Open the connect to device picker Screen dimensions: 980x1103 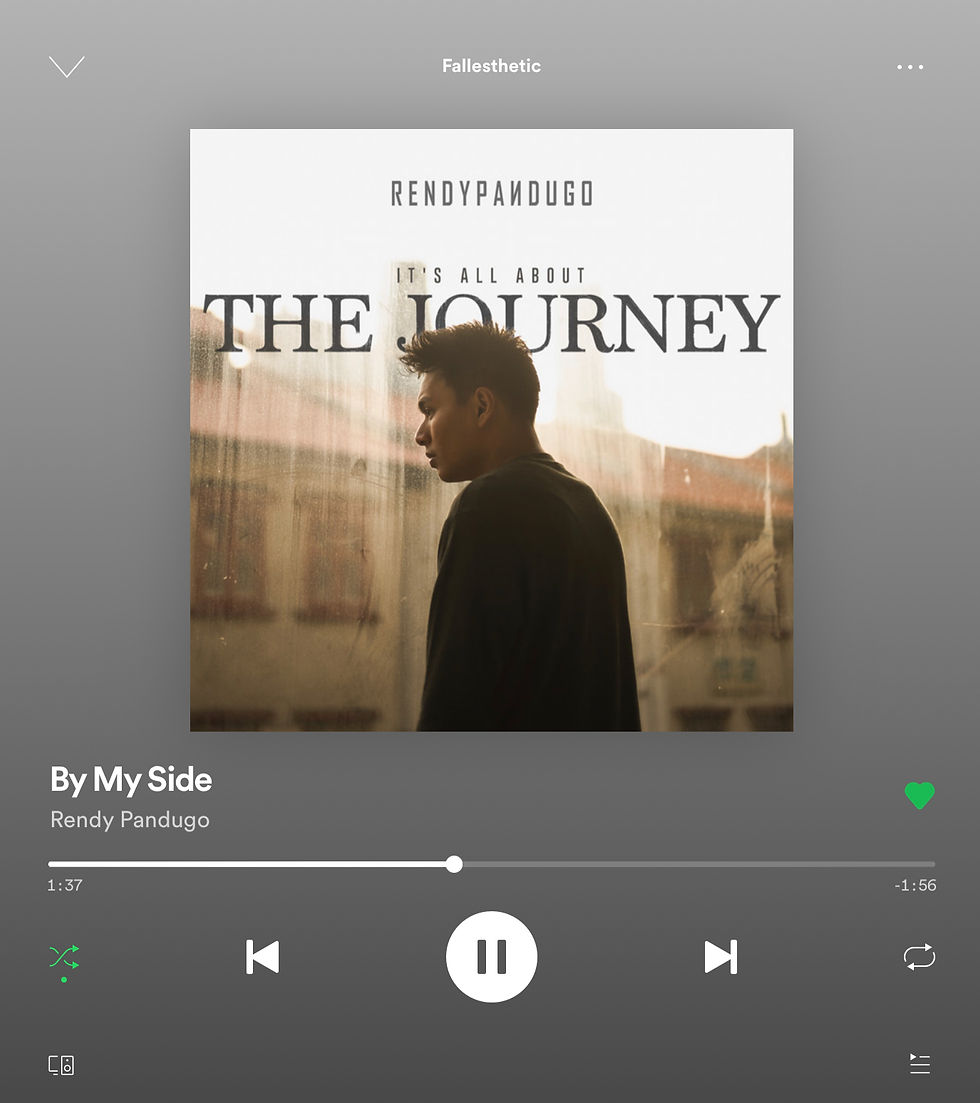(x=61, y=1065)
